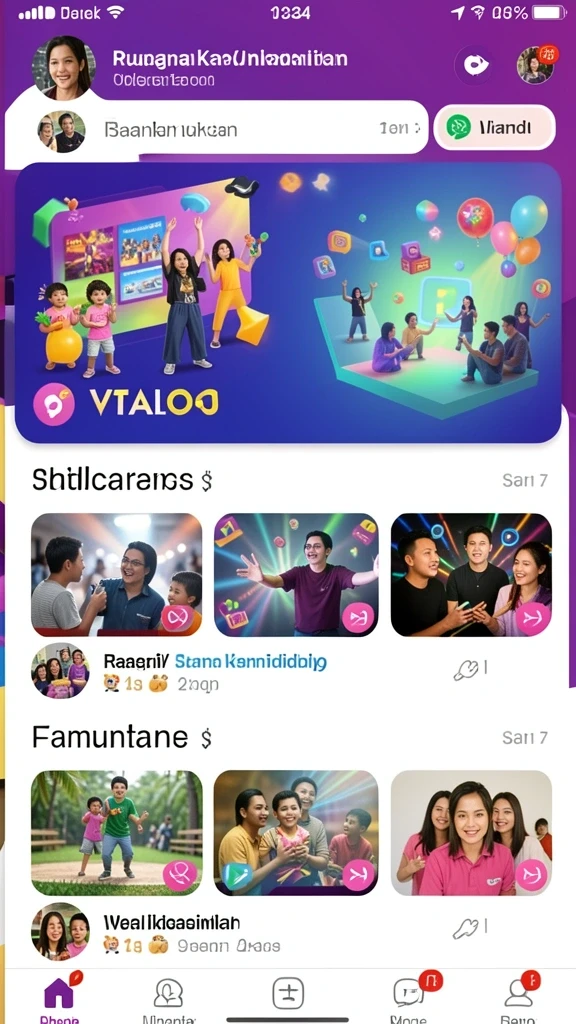Open the neon-lights video of three friends
576x1024 pixels.
pos(472,575)
